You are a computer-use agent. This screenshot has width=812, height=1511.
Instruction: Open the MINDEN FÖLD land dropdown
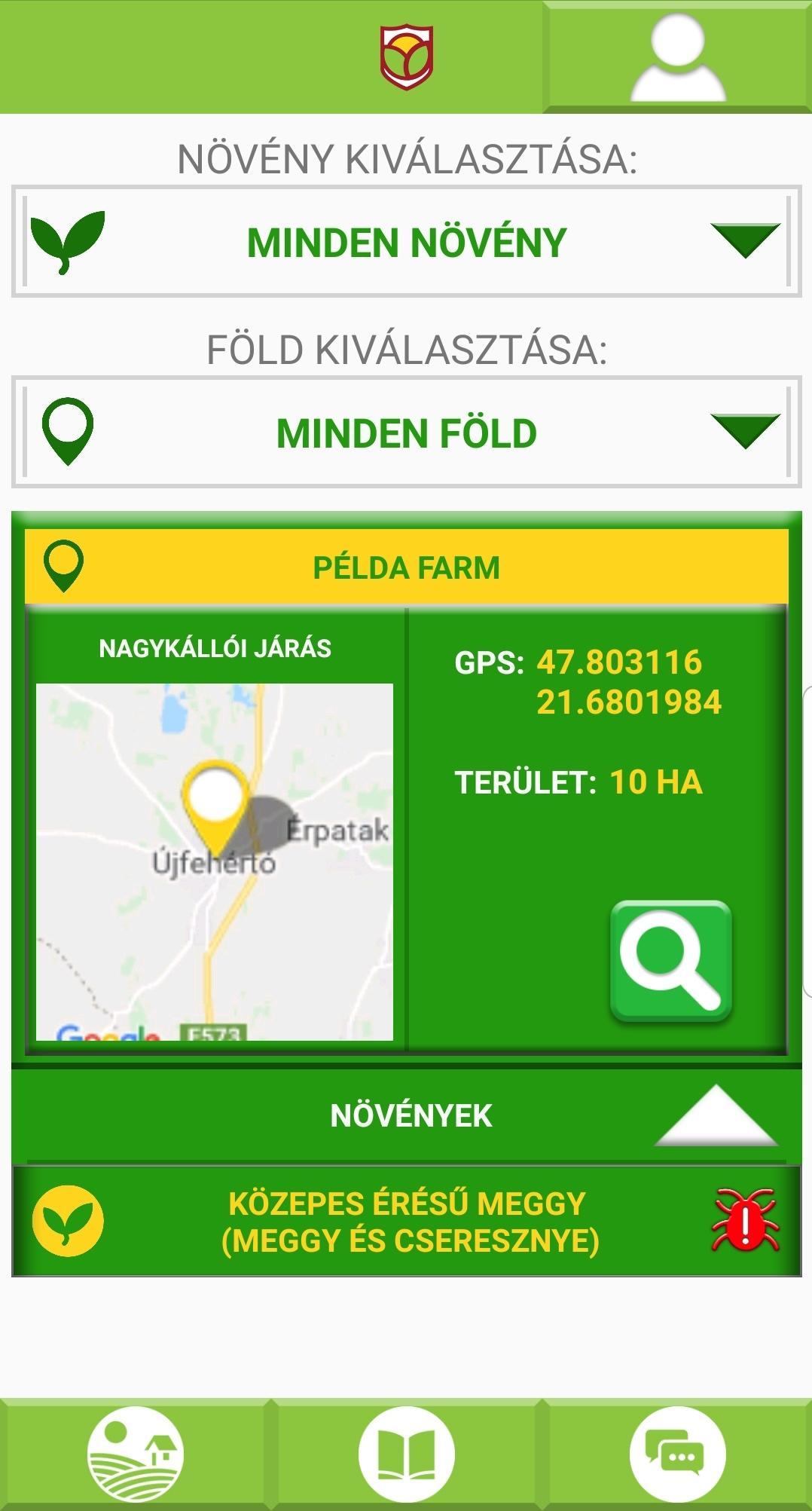[x=406, y=433]
